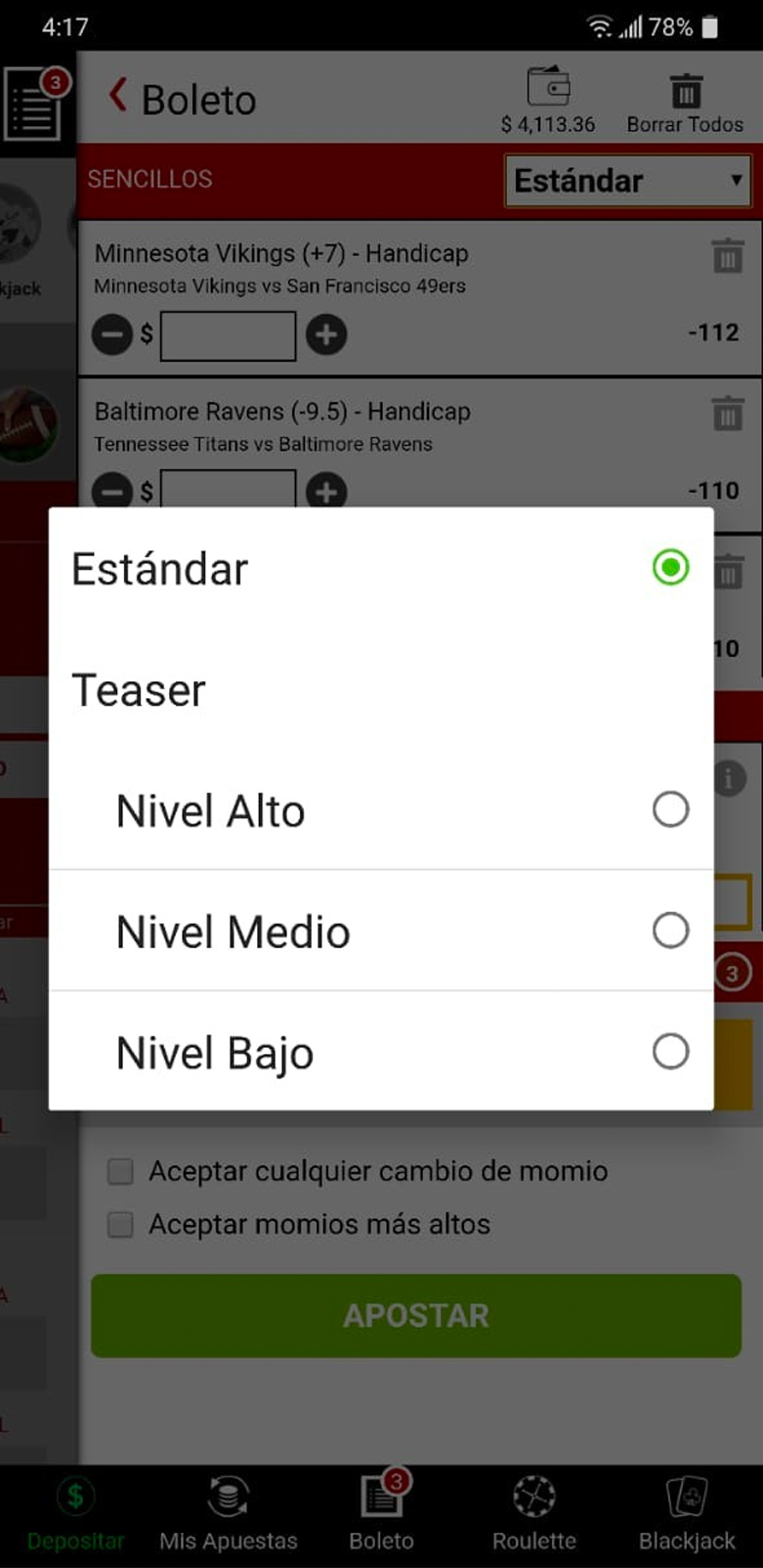
Task: Increase the Minnesota Vikings stake with plus
Action: (x=326, y=335)
